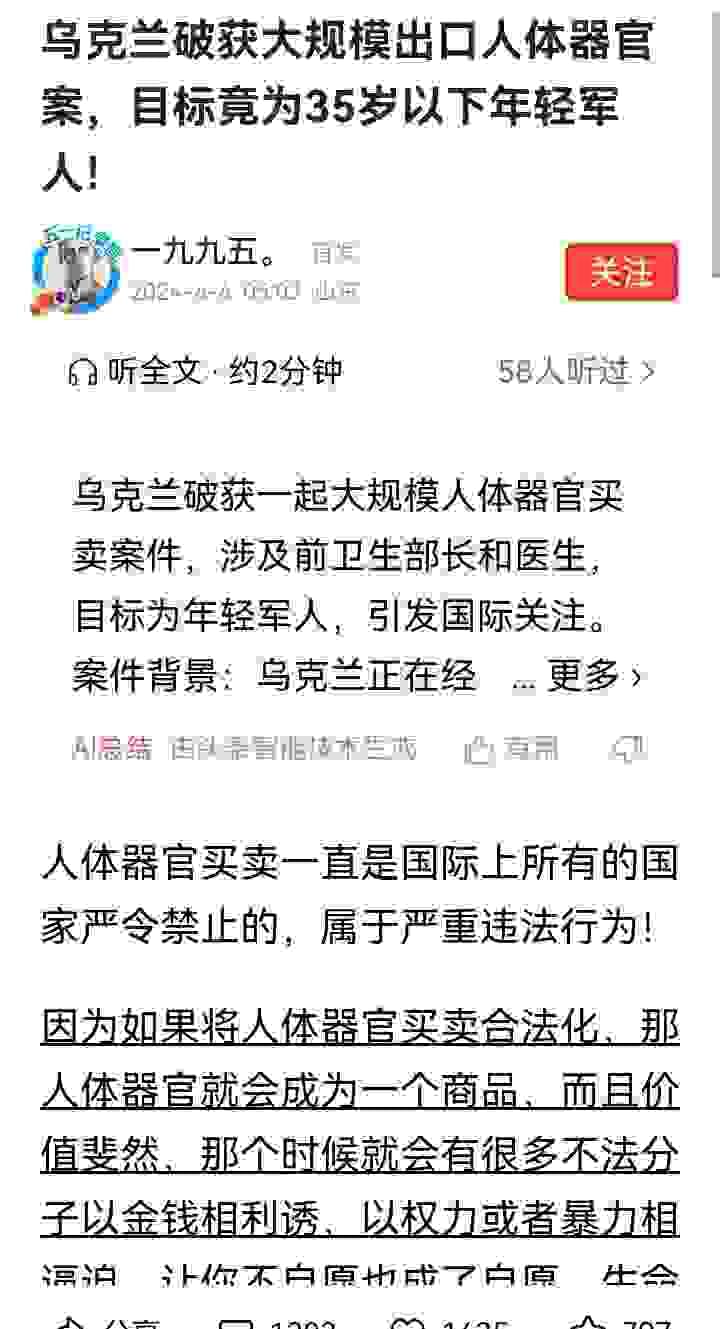Dislike the AI summary with thumbs-down
The image size is (720, 1329).
tap(628, 749)
